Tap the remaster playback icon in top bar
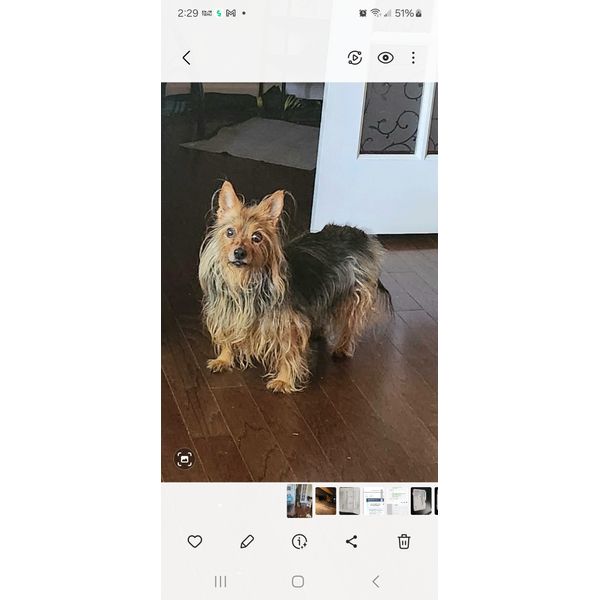Image resolution: width=600 pixels, height=600 pixels. 355,58
